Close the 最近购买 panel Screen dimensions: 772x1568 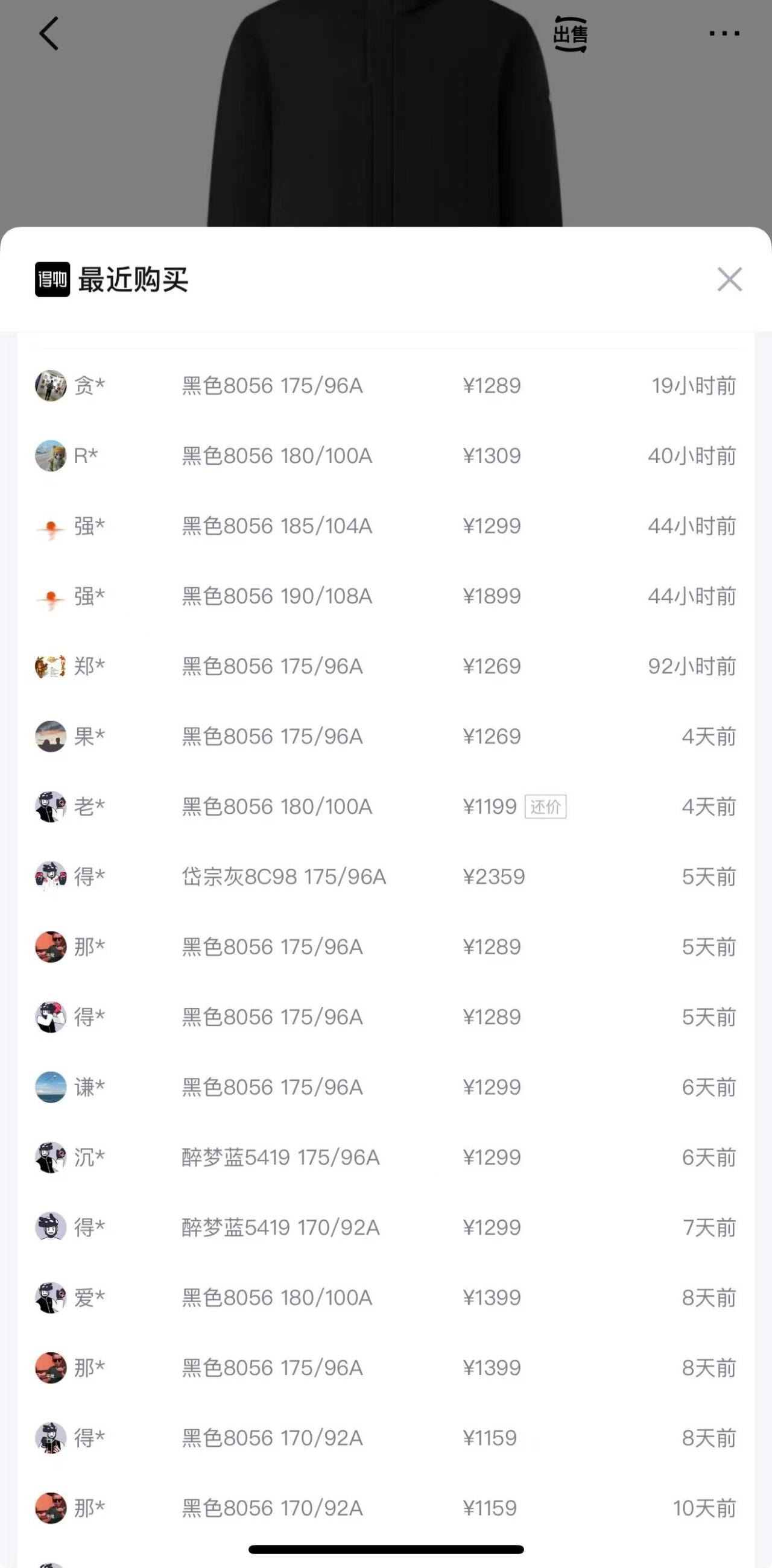[729, 279]
